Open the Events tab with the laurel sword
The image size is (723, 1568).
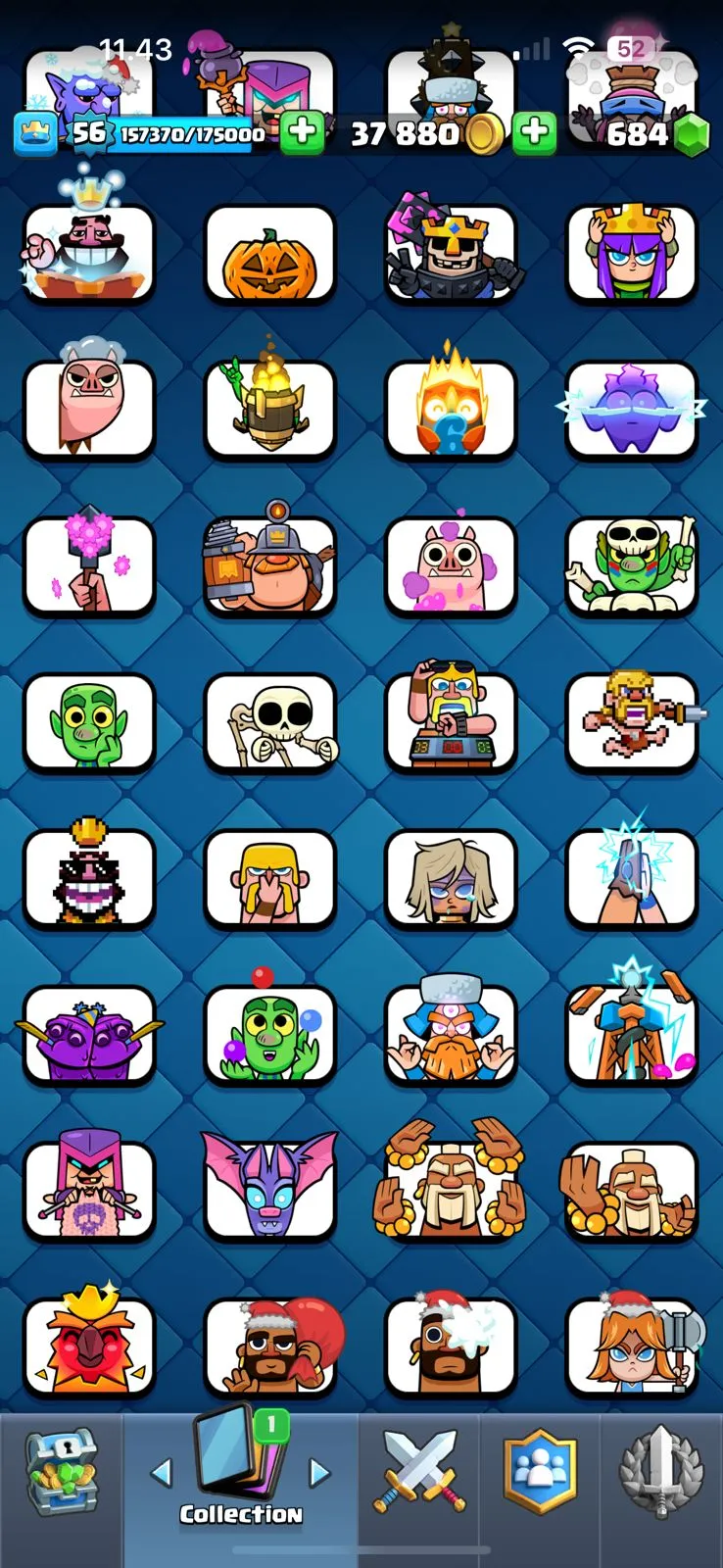pyautogui.click(x=662, y=1470)
